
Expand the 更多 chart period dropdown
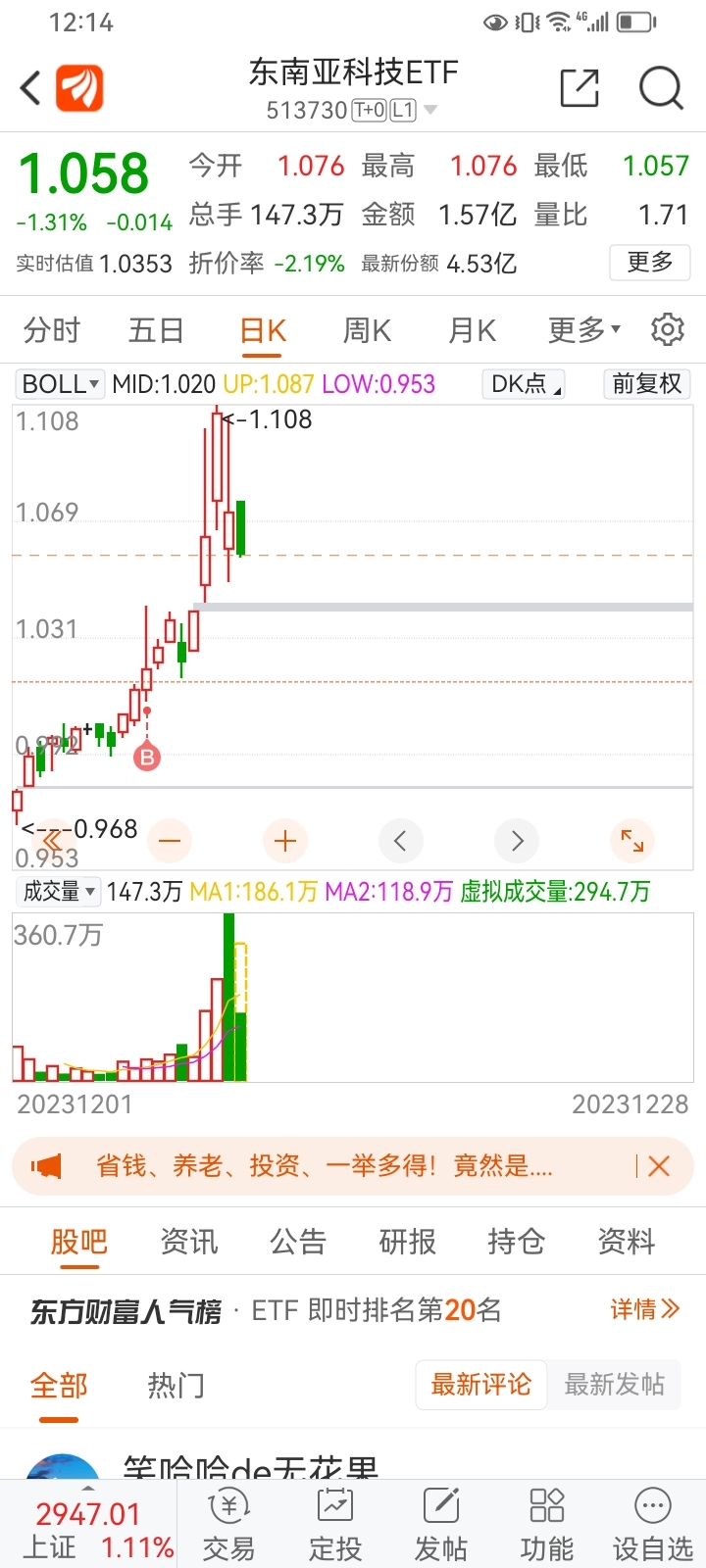pyautogui.click(x=580, y=330)
